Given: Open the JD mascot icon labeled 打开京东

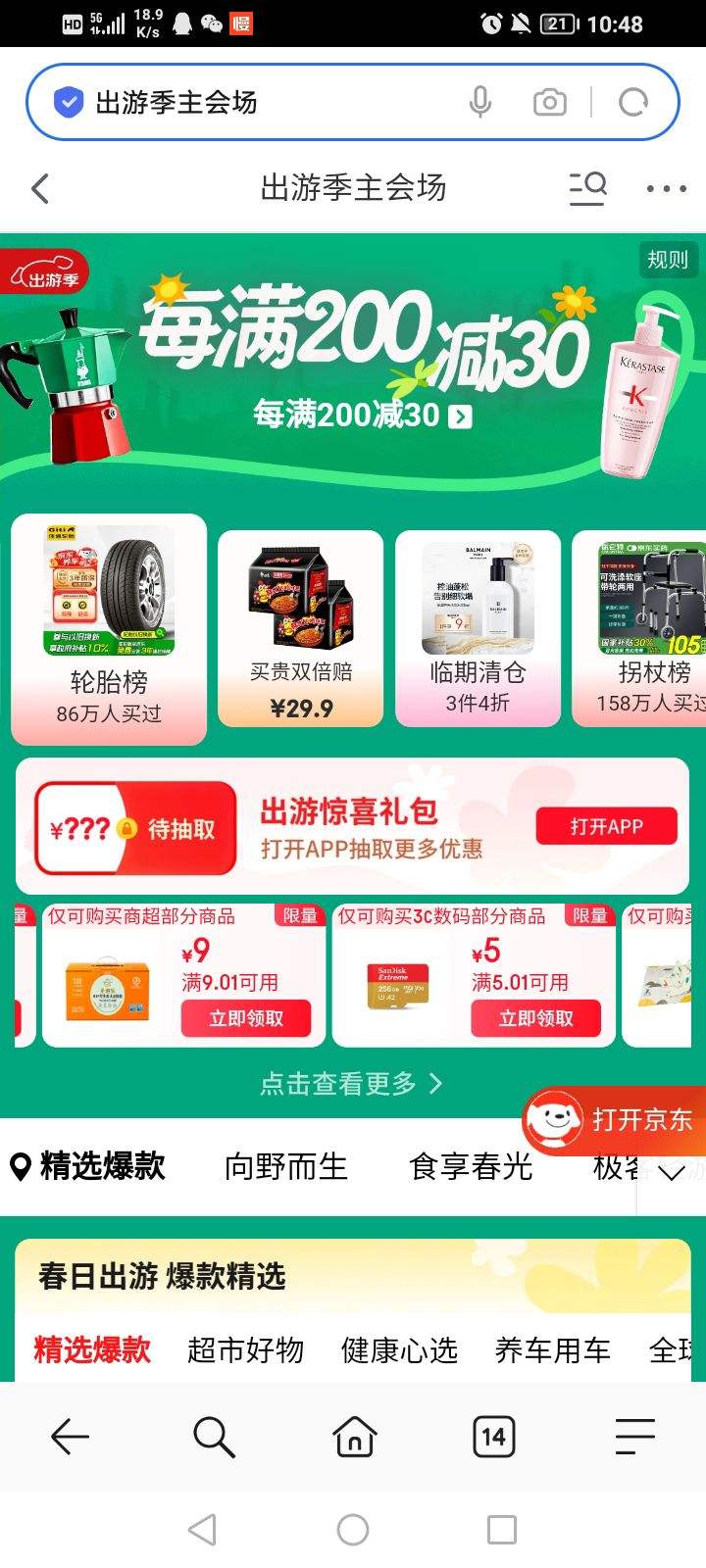Looking at the screenshot, I should pos(555,1119).
